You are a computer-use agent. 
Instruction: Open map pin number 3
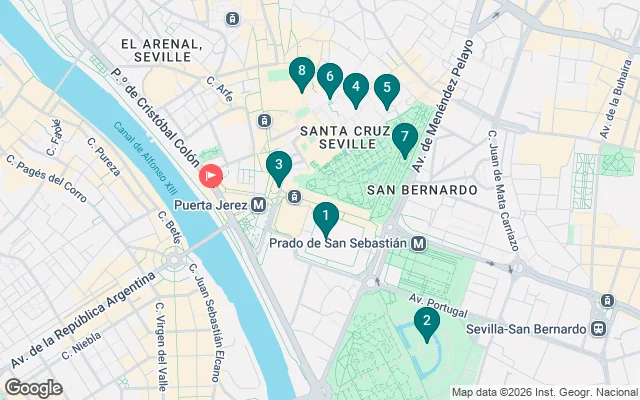pyautogui.click(x=279, y=166)
